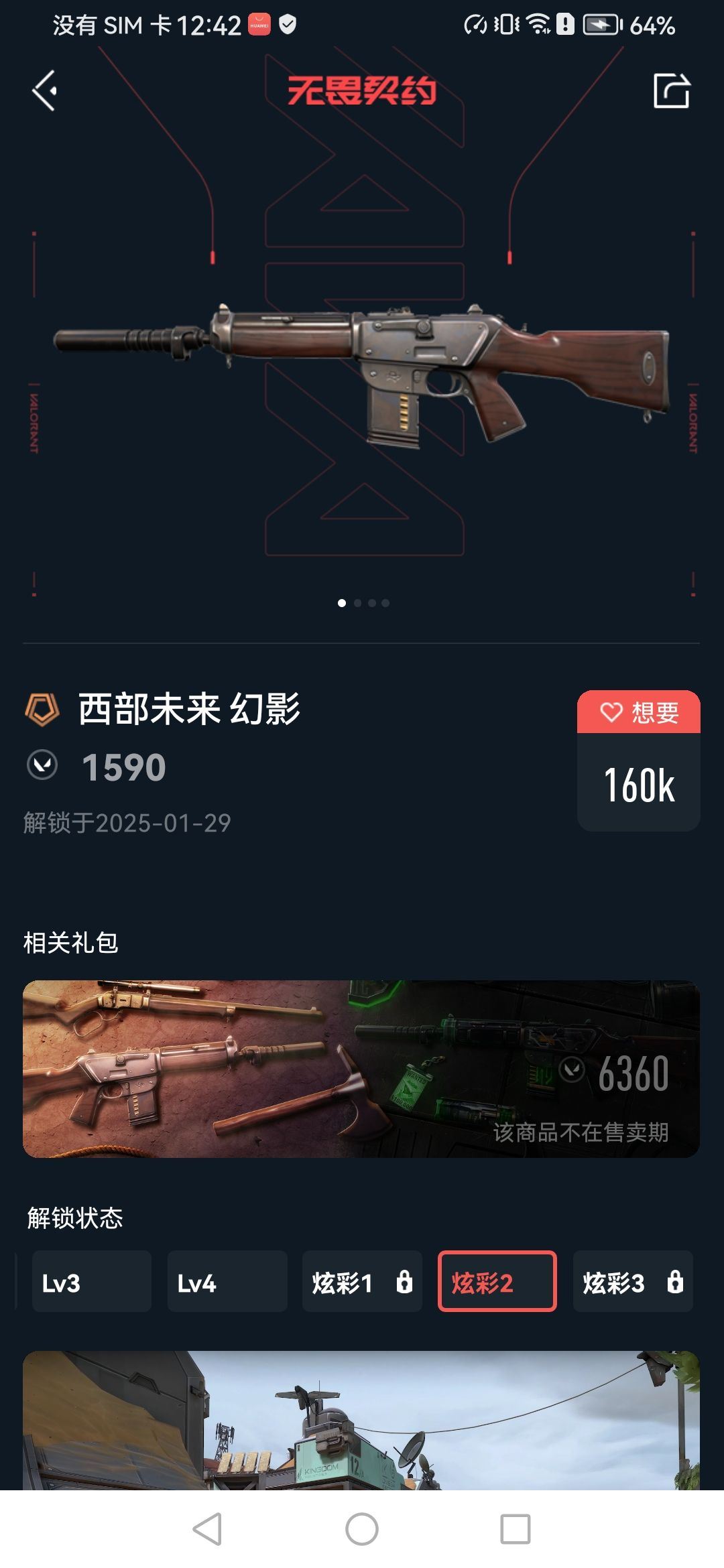The width and height of the screenshot is (724, 1568).
Task: Enable the Lv3 variant view
Action: pyautogui.click(x=92, y=1282)
